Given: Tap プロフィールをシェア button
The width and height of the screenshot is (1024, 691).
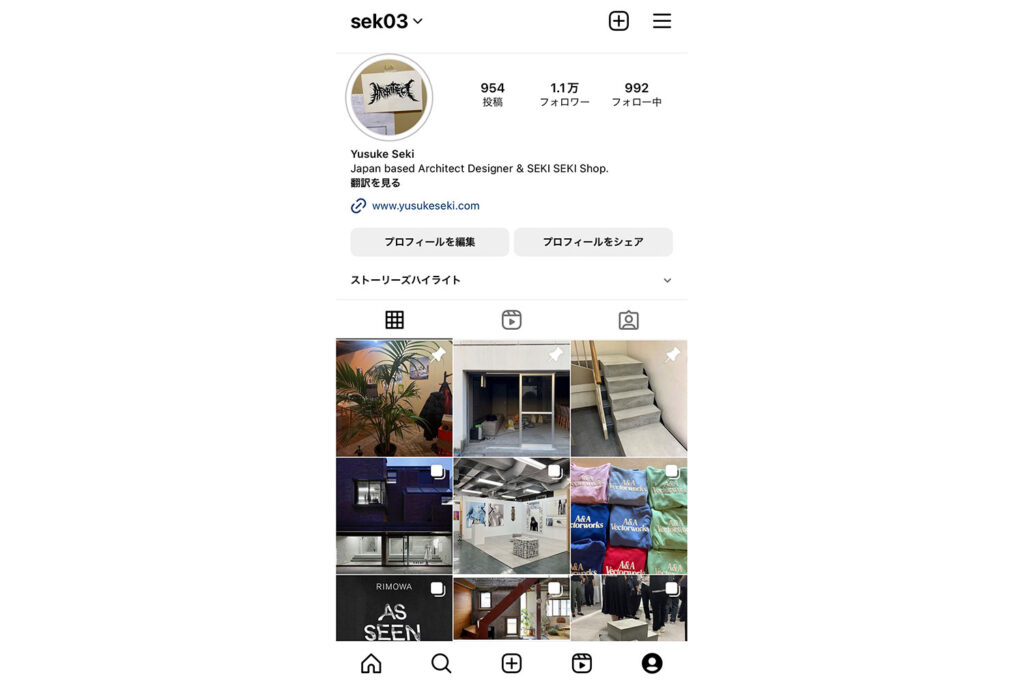Looking at the screenshot, I should 593,242.
